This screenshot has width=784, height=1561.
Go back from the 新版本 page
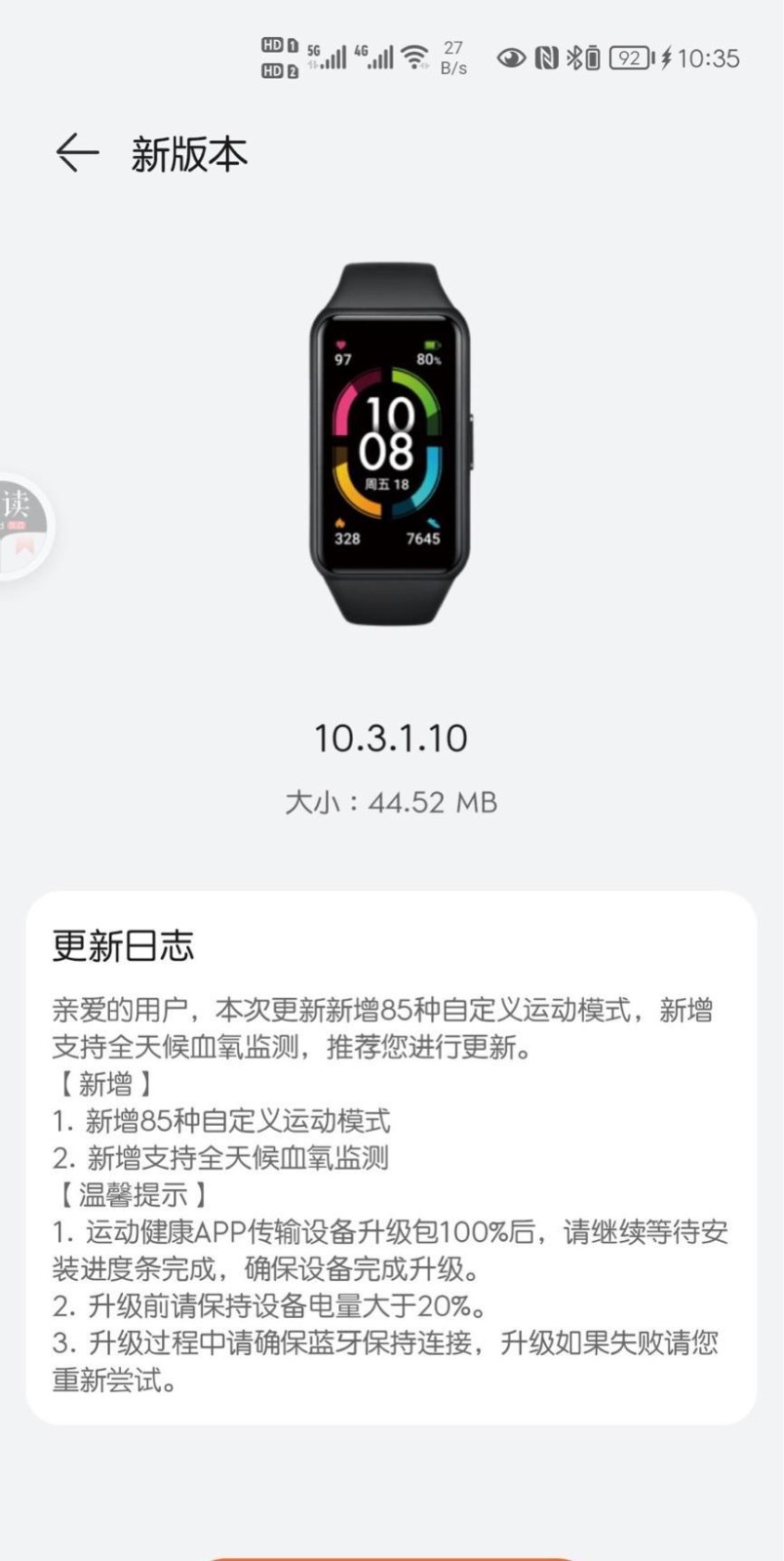(77, 153)
